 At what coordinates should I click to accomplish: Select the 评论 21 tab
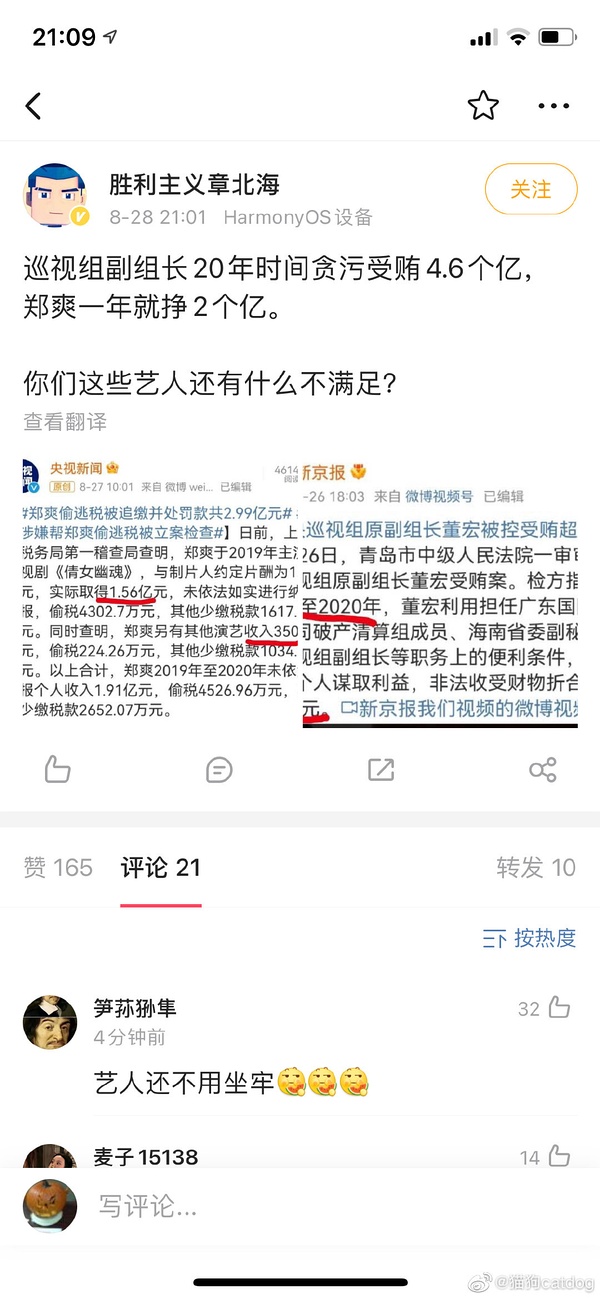pyautogui.click(x=160, y=867)
